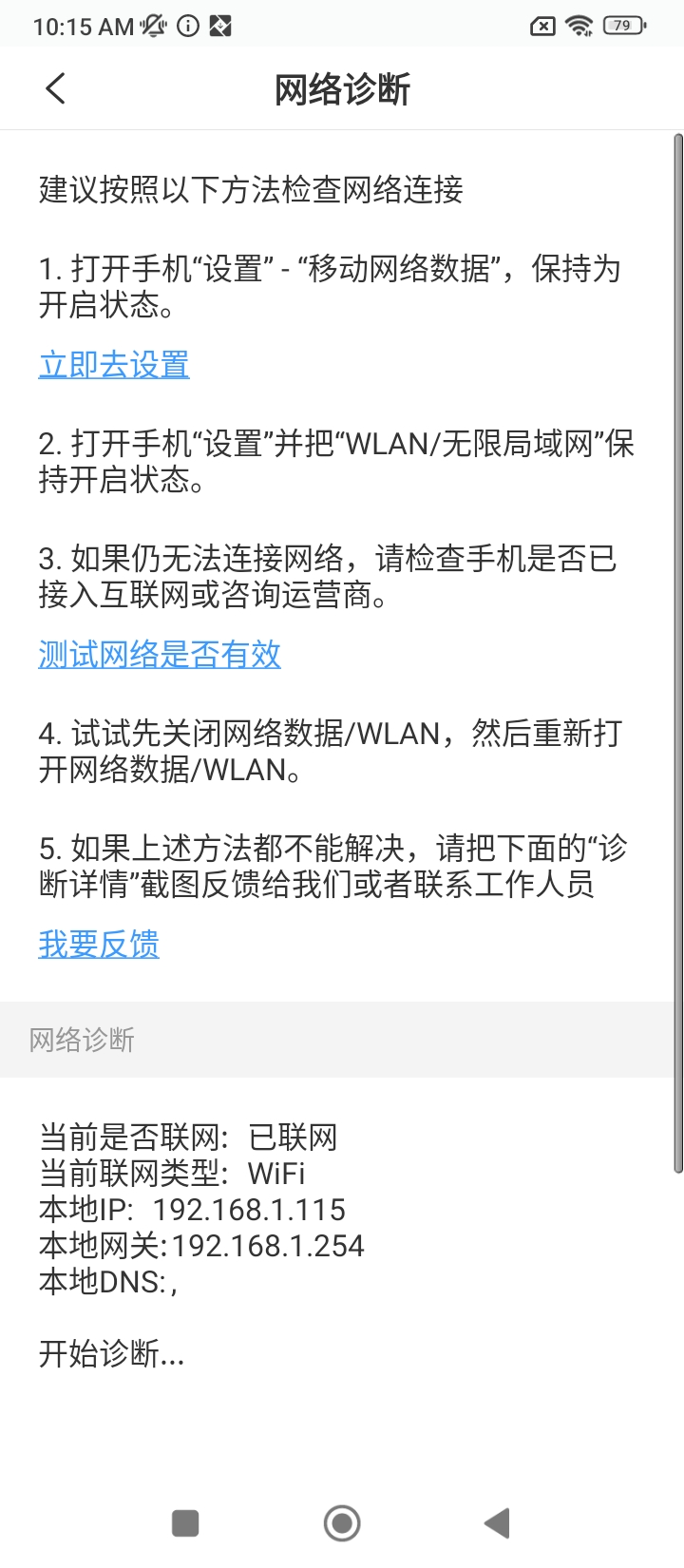The width and height of the screenshot is (684, 1568).
Task: Tap the system home button
Action: [x=342, y=1523]
